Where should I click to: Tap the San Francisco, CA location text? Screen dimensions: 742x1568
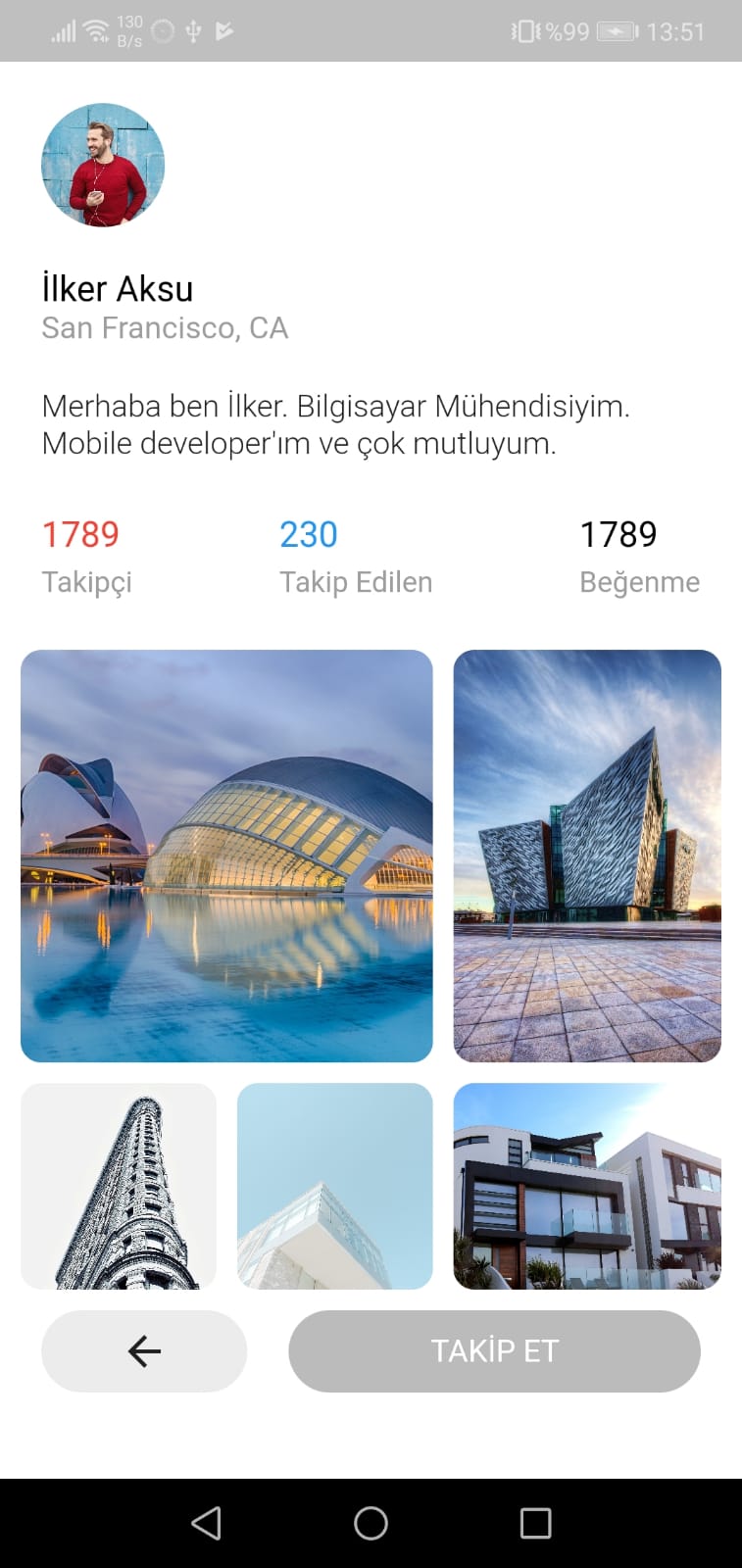pyautogui.click(x=164, y=327)
